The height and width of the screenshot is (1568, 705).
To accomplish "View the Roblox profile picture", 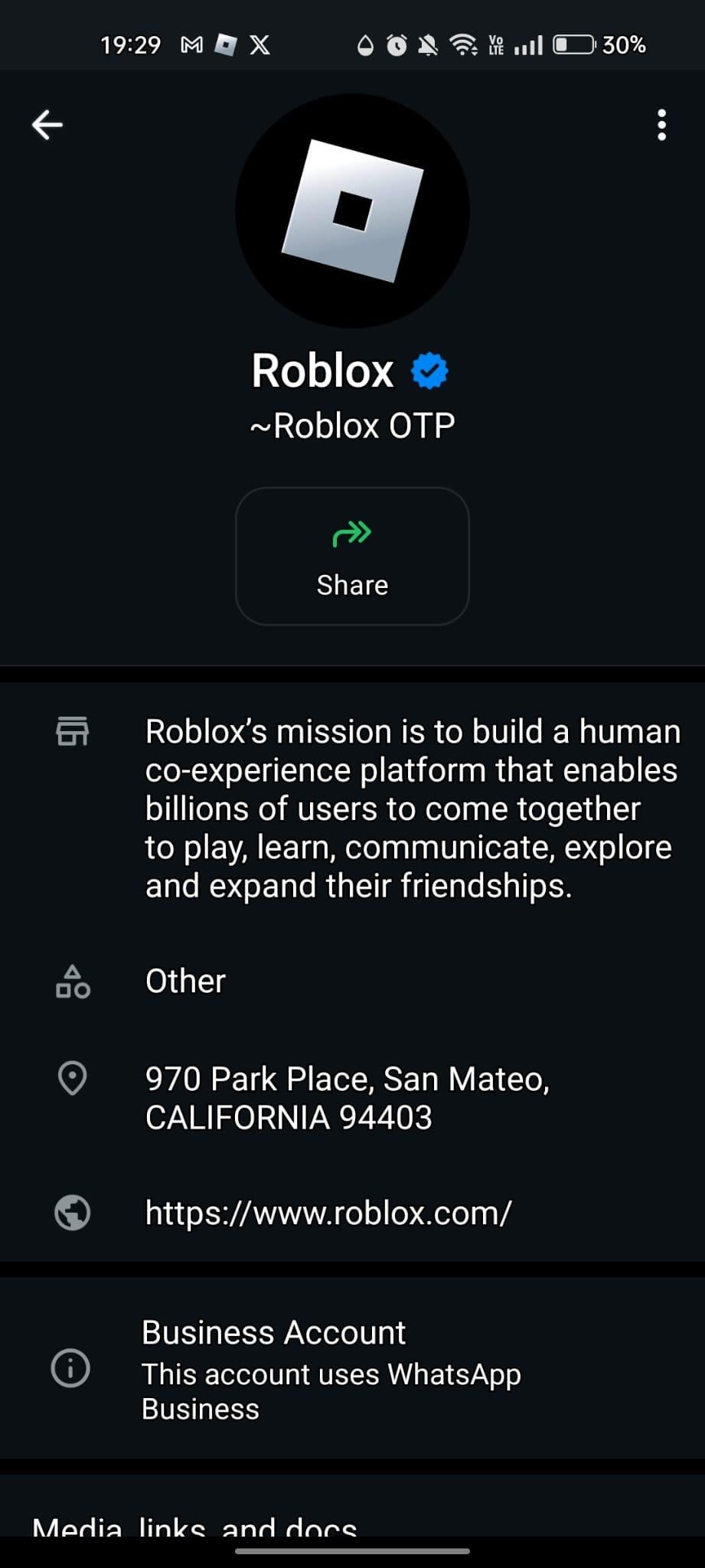I will 352,211.
